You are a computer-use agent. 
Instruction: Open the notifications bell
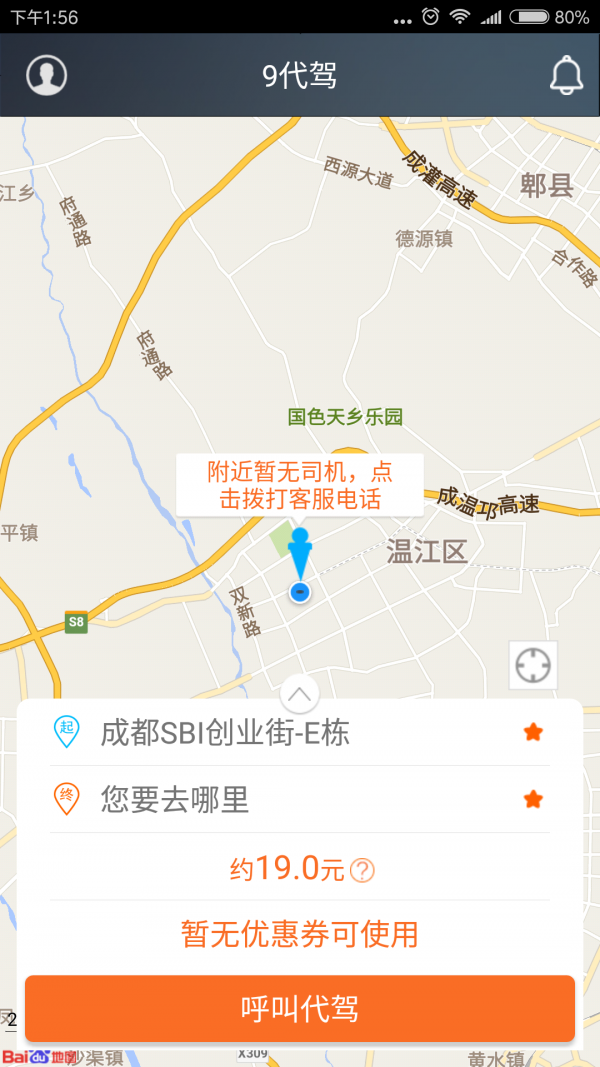pyautogui.click(x=566, y=75)
